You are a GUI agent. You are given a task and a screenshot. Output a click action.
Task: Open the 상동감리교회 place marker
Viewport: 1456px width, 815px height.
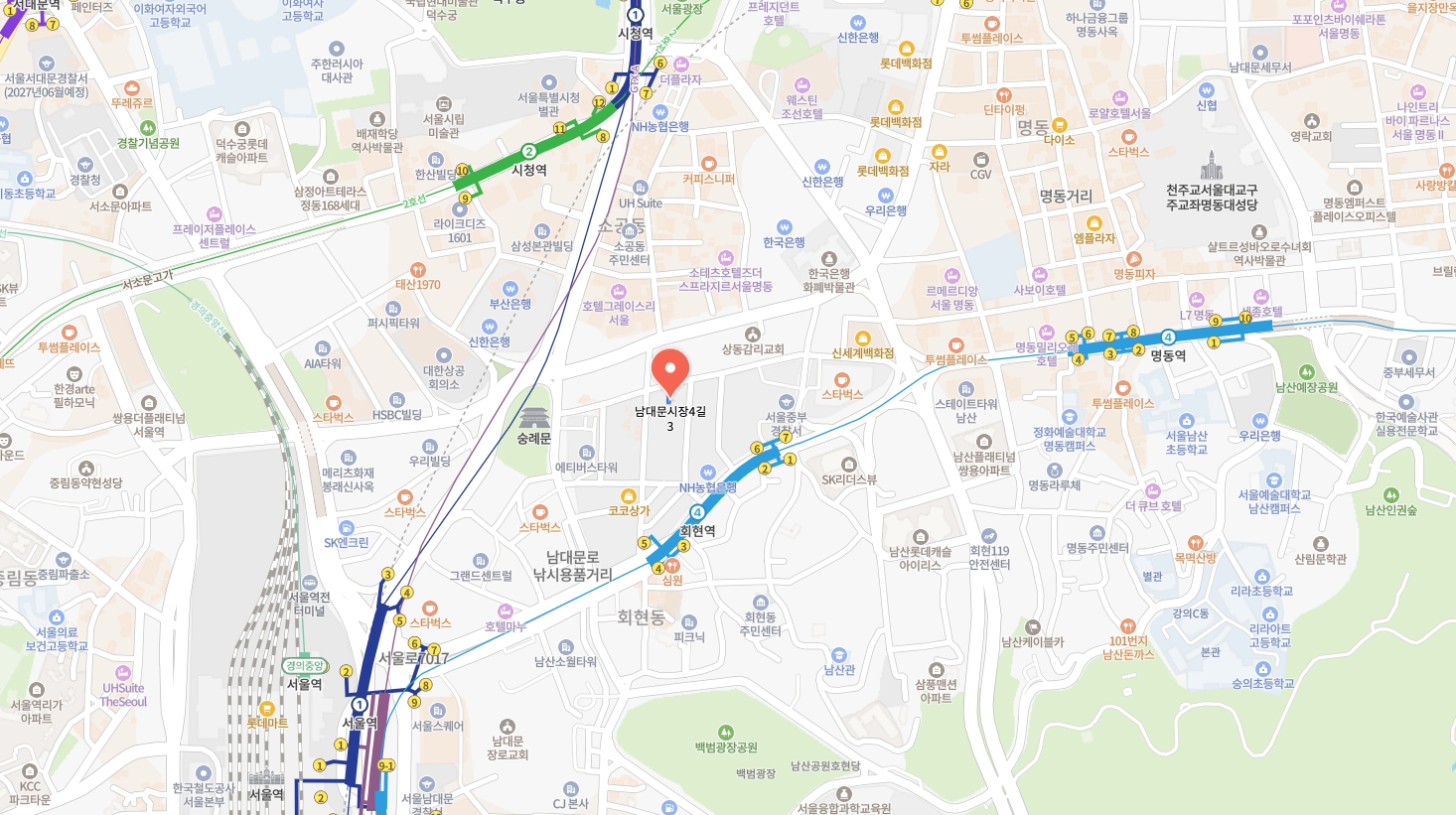click(x=753, y=335)
